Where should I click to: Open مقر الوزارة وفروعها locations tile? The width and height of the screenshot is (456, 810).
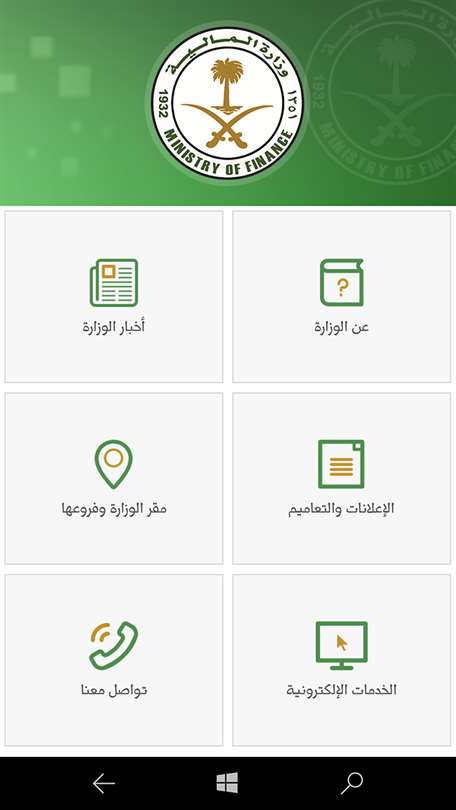pos(114,478)
